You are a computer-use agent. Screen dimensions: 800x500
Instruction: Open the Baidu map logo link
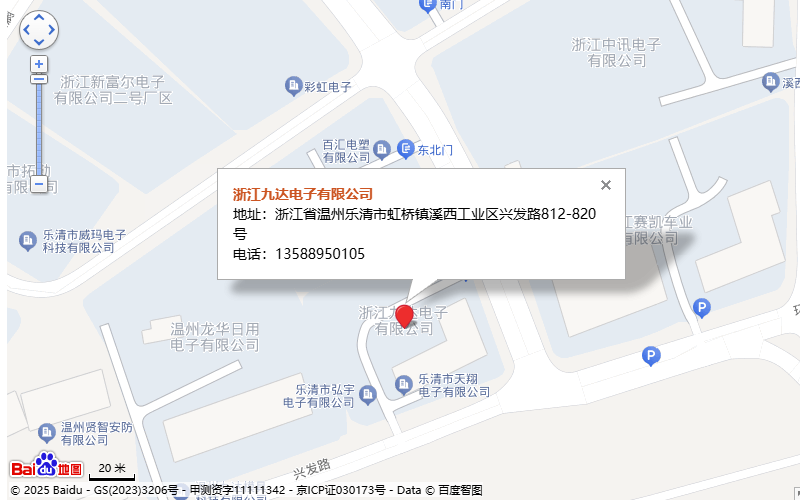click(46, 467)
